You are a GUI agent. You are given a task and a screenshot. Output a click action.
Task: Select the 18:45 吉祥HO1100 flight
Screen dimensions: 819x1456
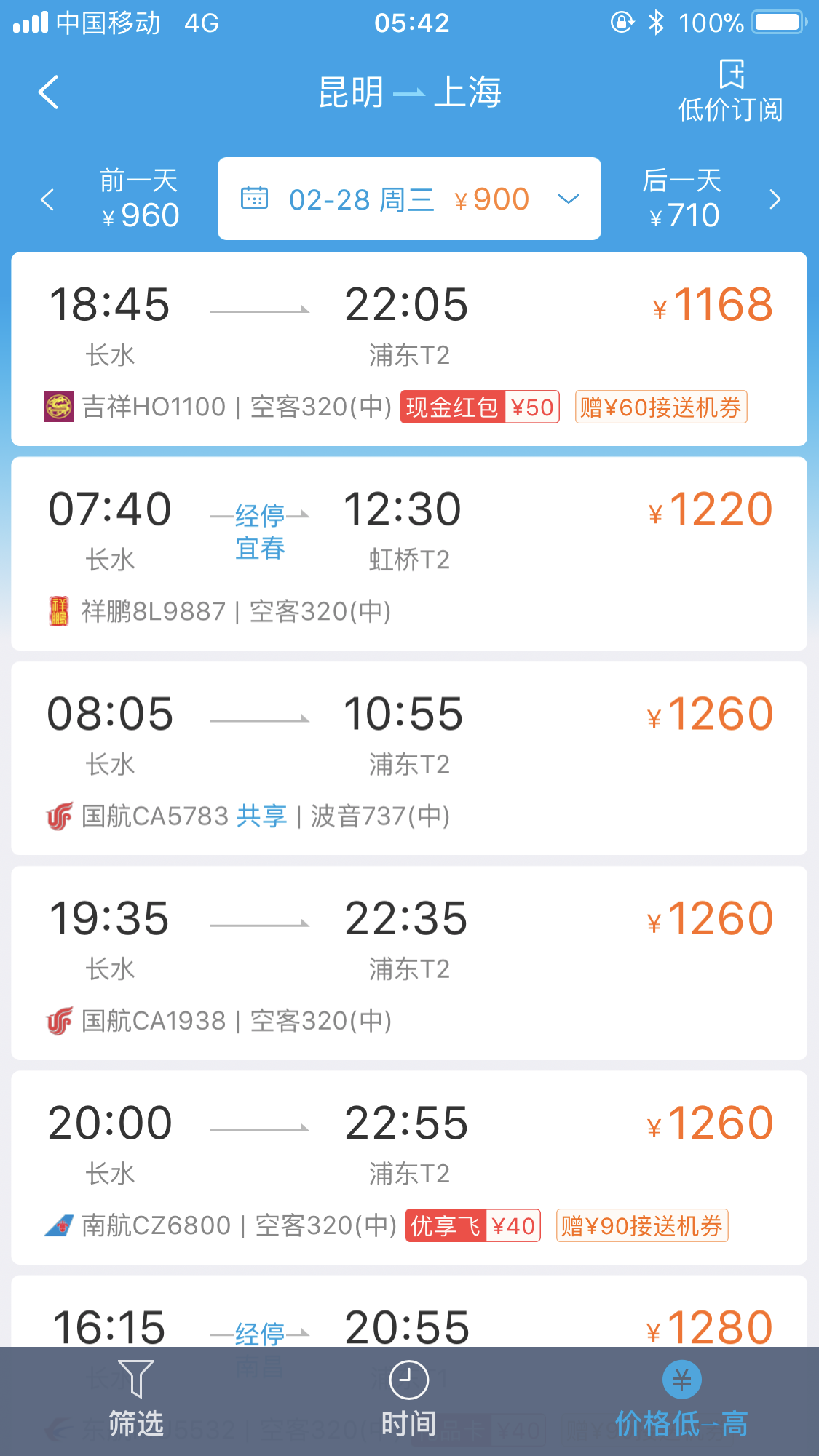click(x=409, y=349)
